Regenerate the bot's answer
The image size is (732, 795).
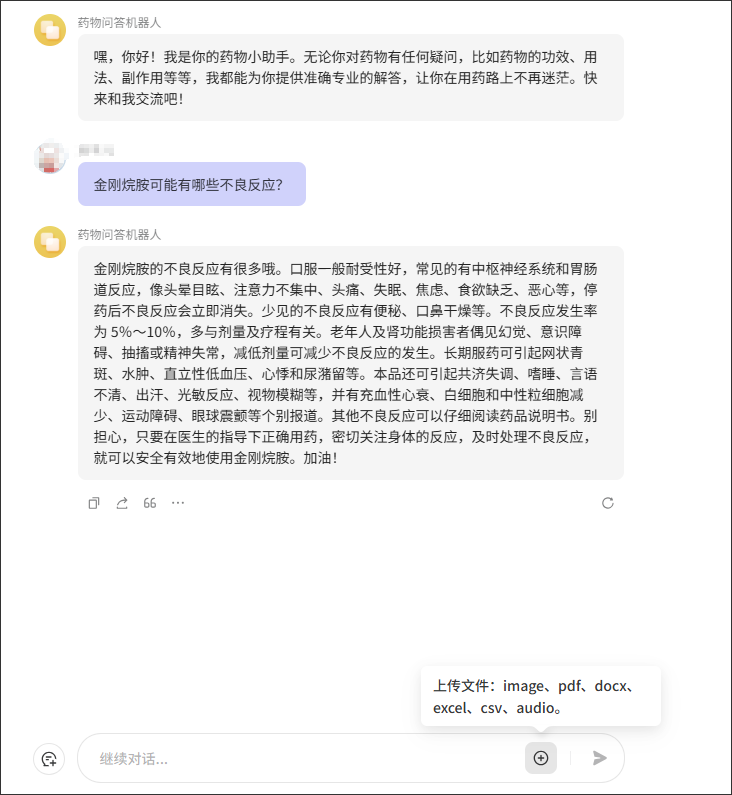click(607, 503)
